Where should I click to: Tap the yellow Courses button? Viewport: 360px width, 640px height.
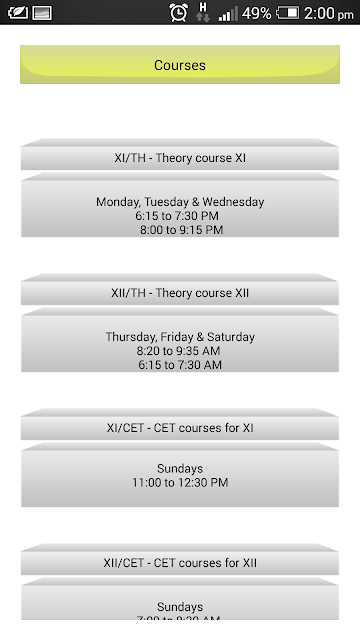click(180, 64)
